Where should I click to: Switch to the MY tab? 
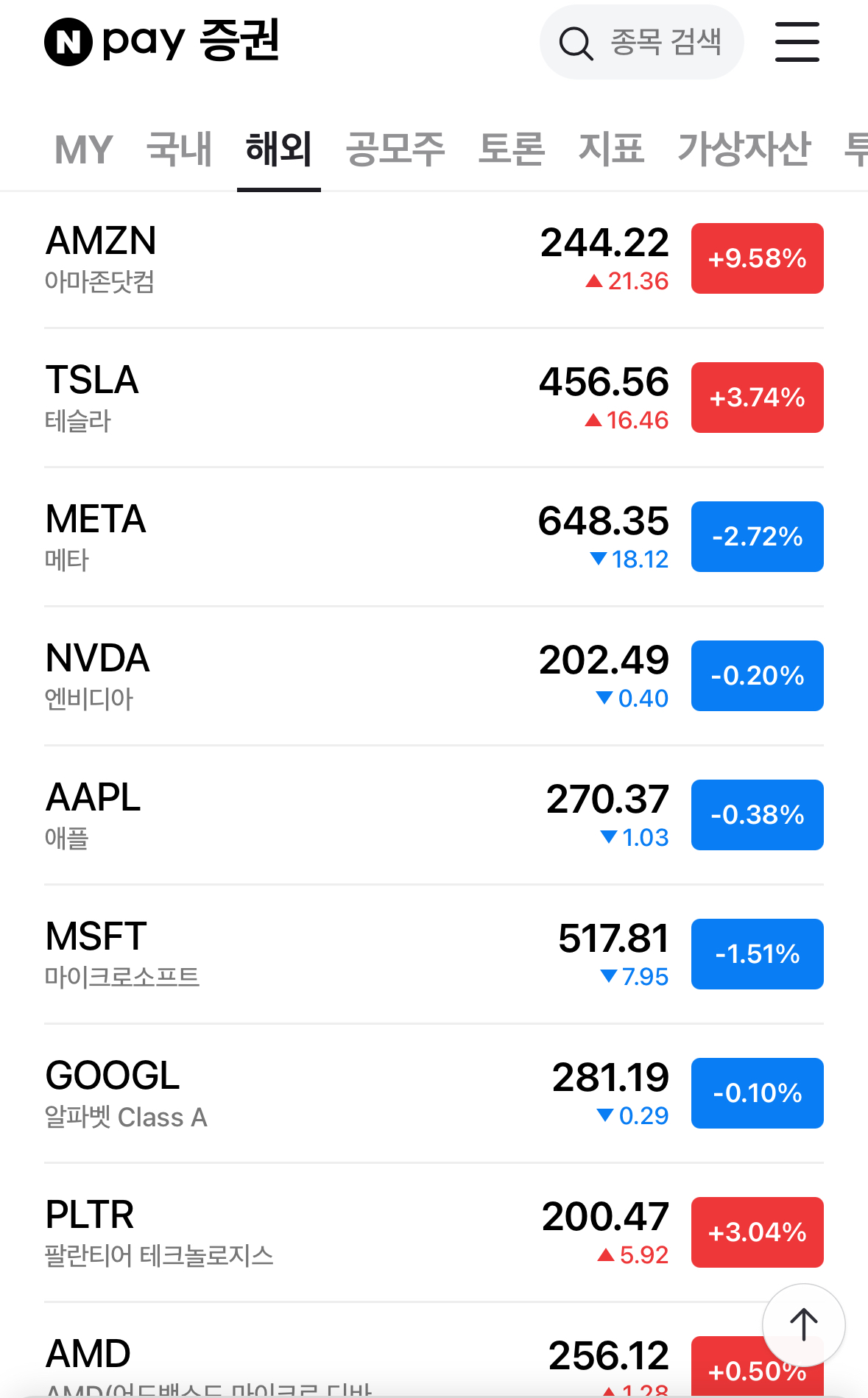coord(84,149)
